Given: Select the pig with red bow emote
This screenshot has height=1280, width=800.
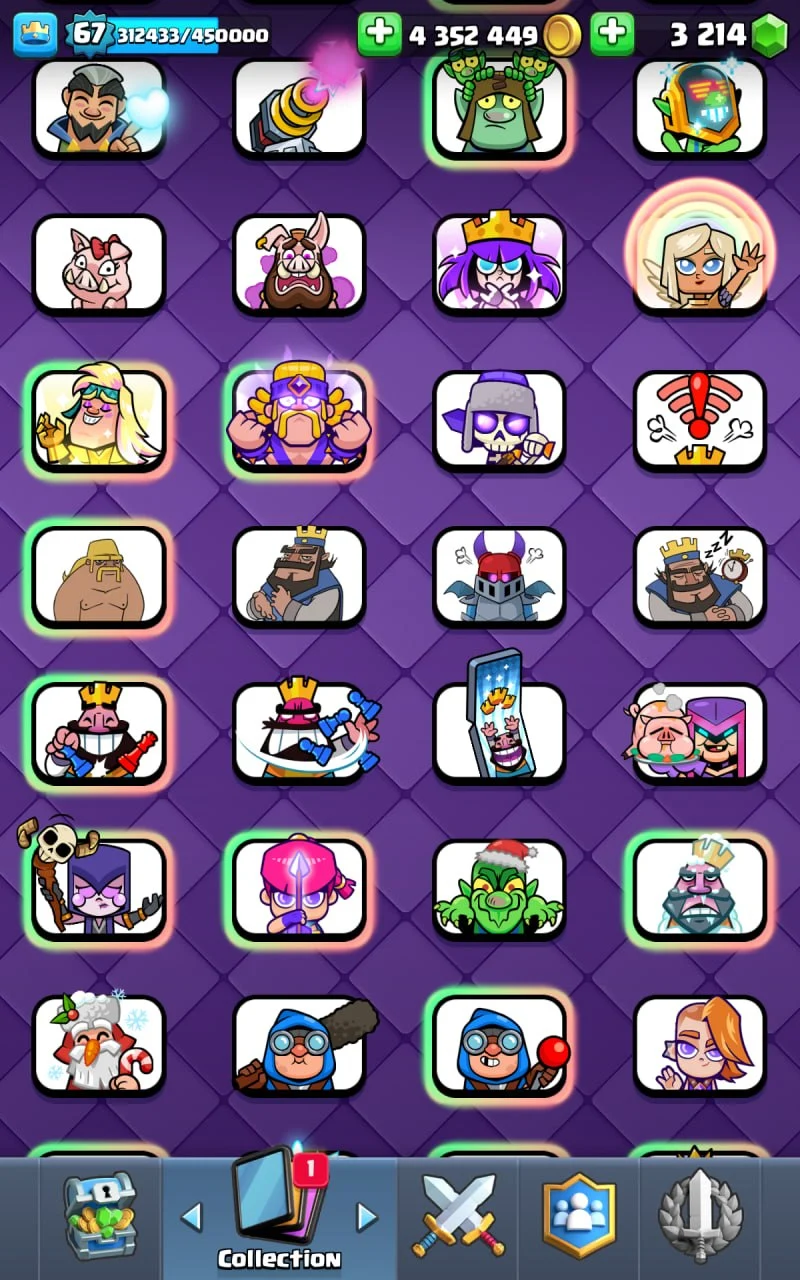Looking at the screenshot, I should [98, 264].
